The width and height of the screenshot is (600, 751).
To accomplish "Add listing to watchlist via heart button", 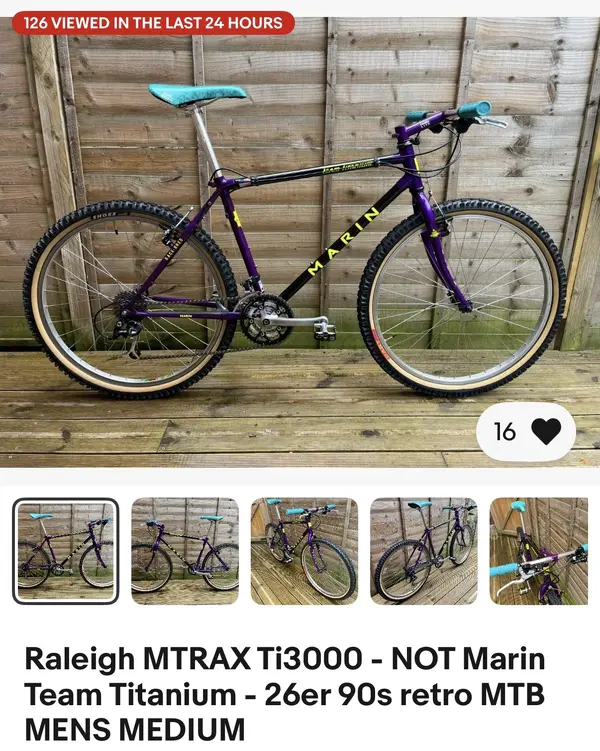I will tap(527, 431).
